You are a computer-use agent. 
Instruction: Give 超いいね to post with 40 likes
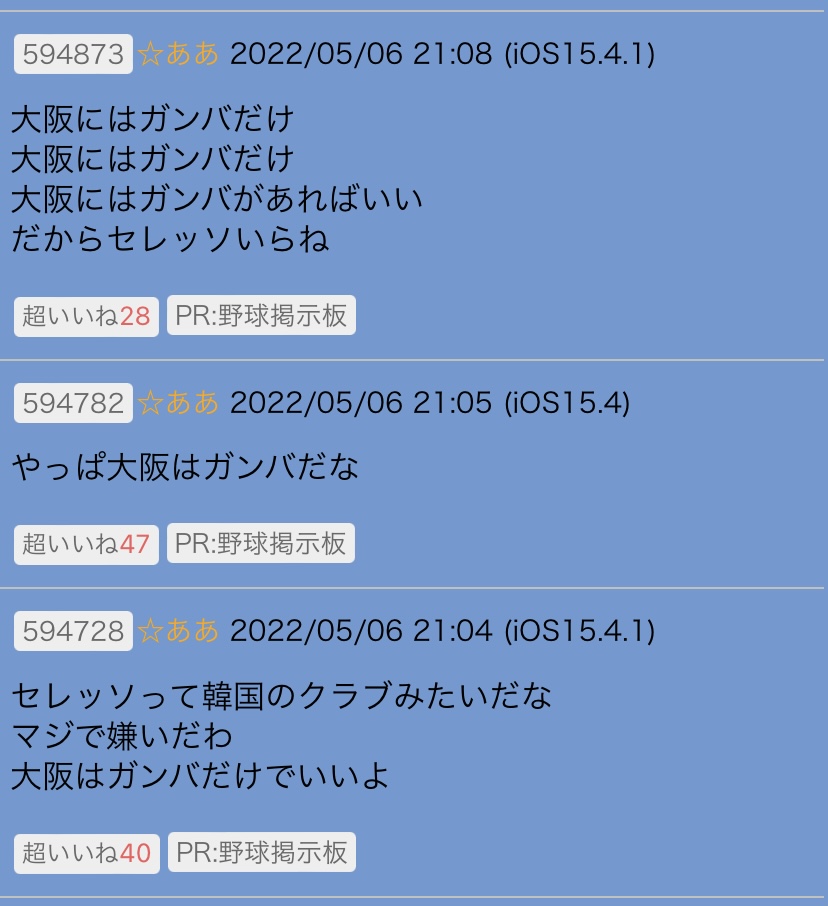pyautogui.click(x=86, y=853)
